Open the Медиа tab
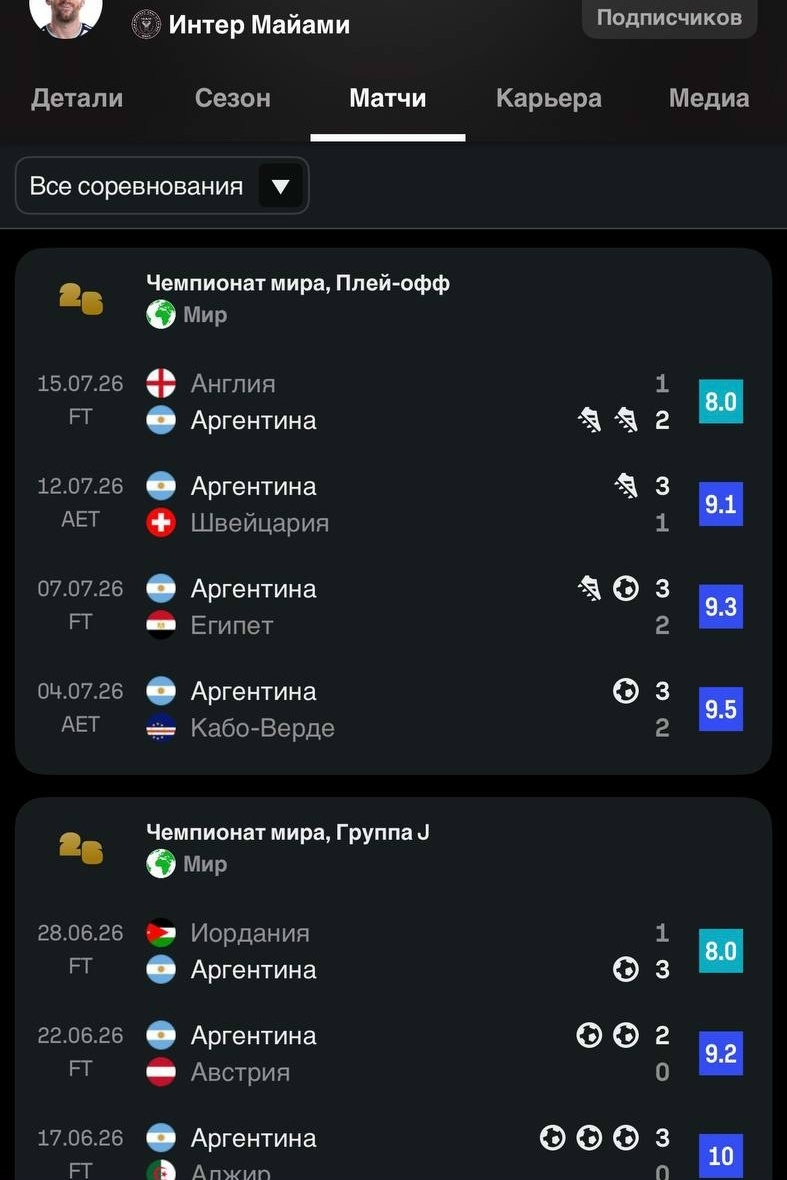The height and width of the screenshot is (1180, 787). (x=709, y=99)
